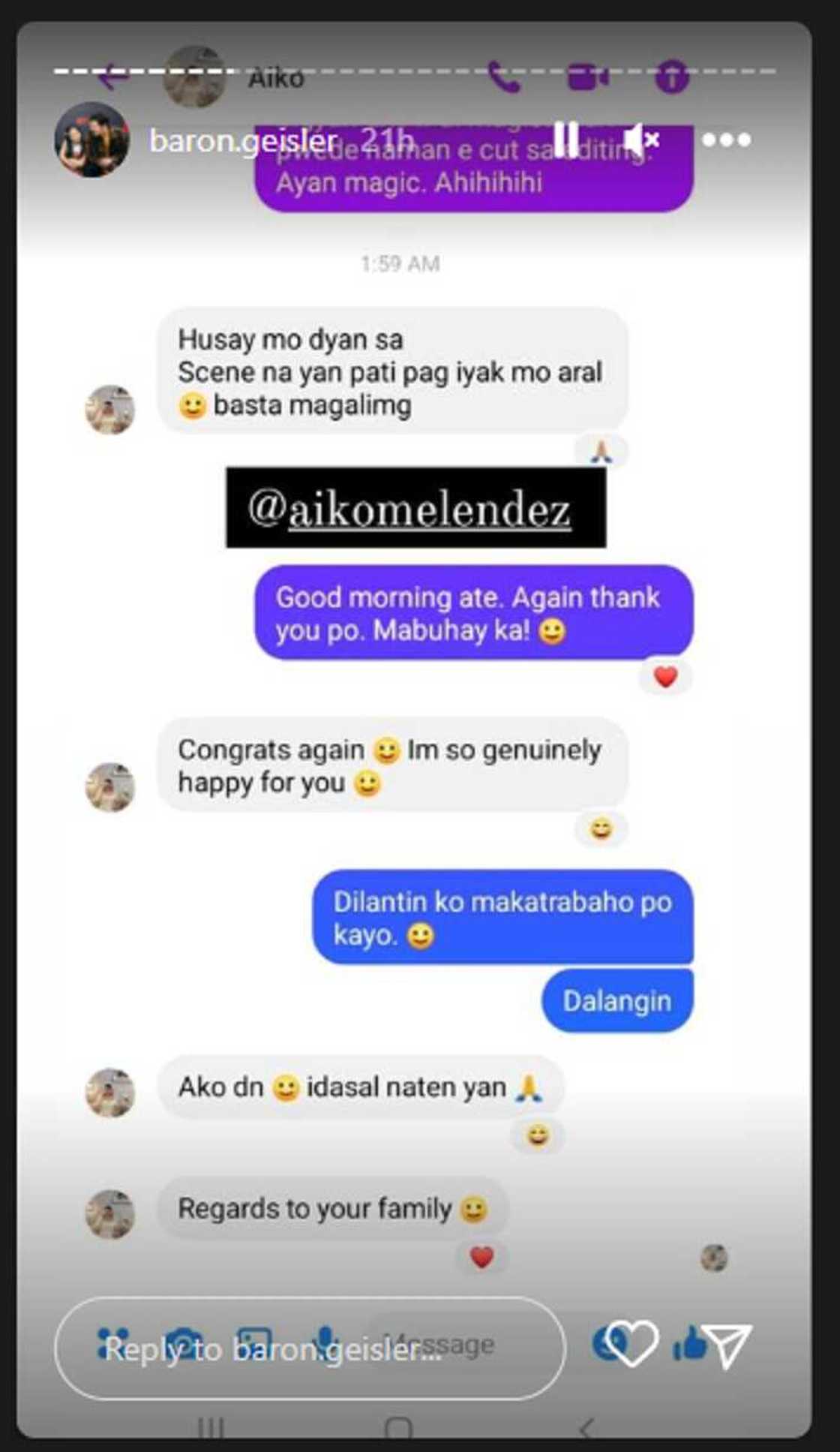This screenshot has height=1452, width=840.
Task: Open the baron.geisler username link
Action: click(243, 140)
